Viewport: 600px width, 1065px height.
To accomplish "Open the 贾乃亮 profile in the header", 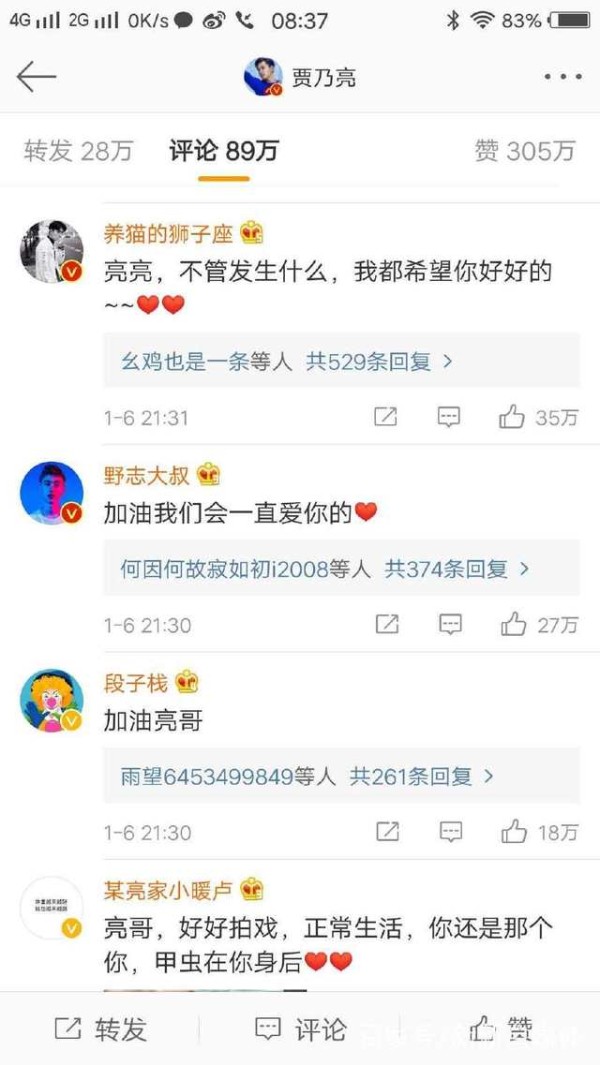I will pos(300,77).
